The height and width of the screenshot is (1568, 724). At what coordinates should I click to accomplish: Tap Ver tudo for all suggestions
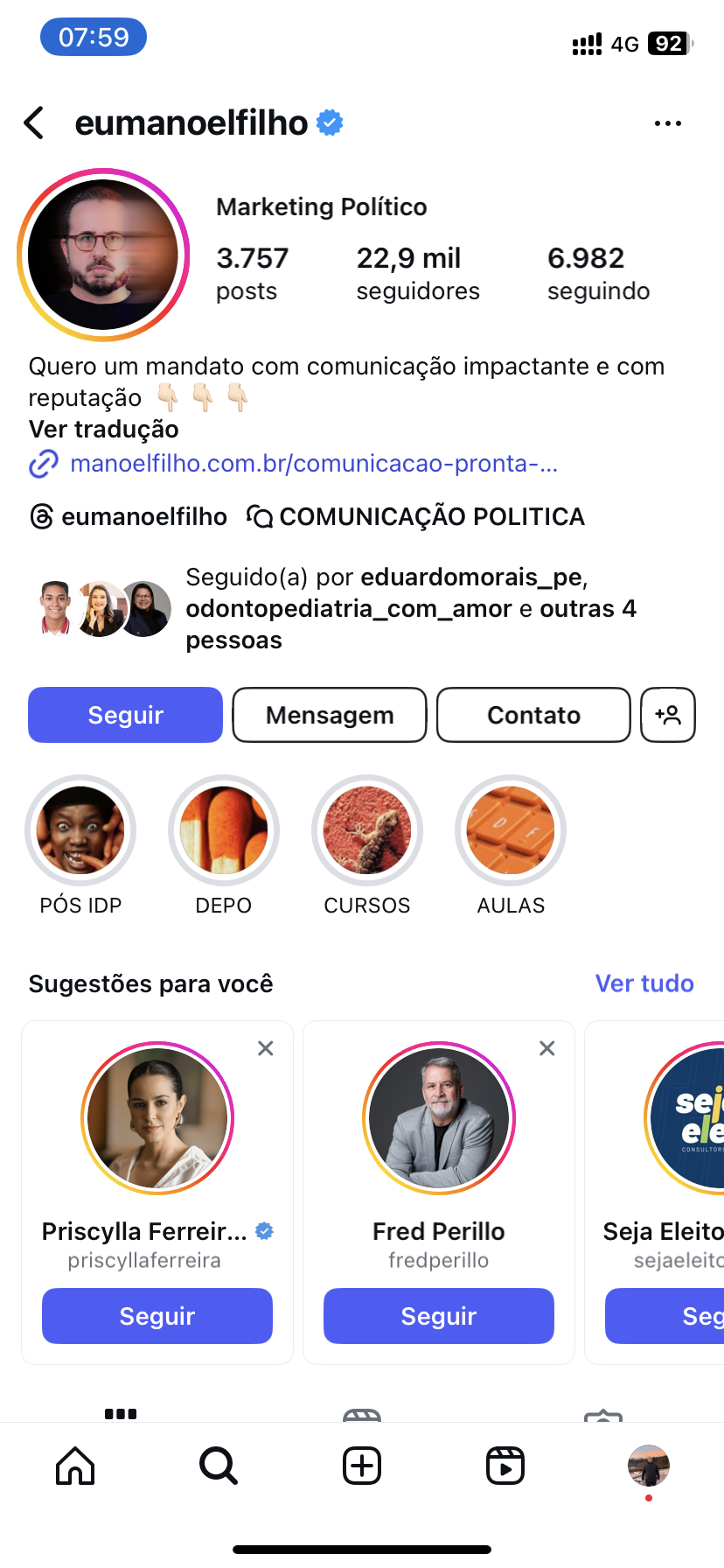pos(644,983)
